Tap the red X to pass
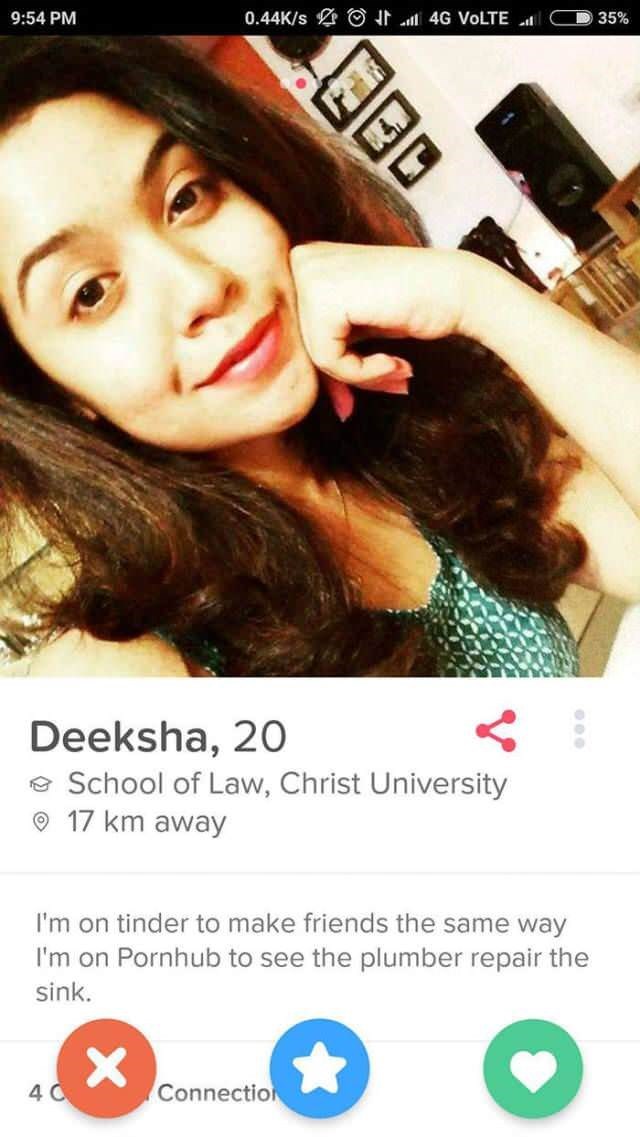This screenshot has width=640, height=1137. 106,1069
